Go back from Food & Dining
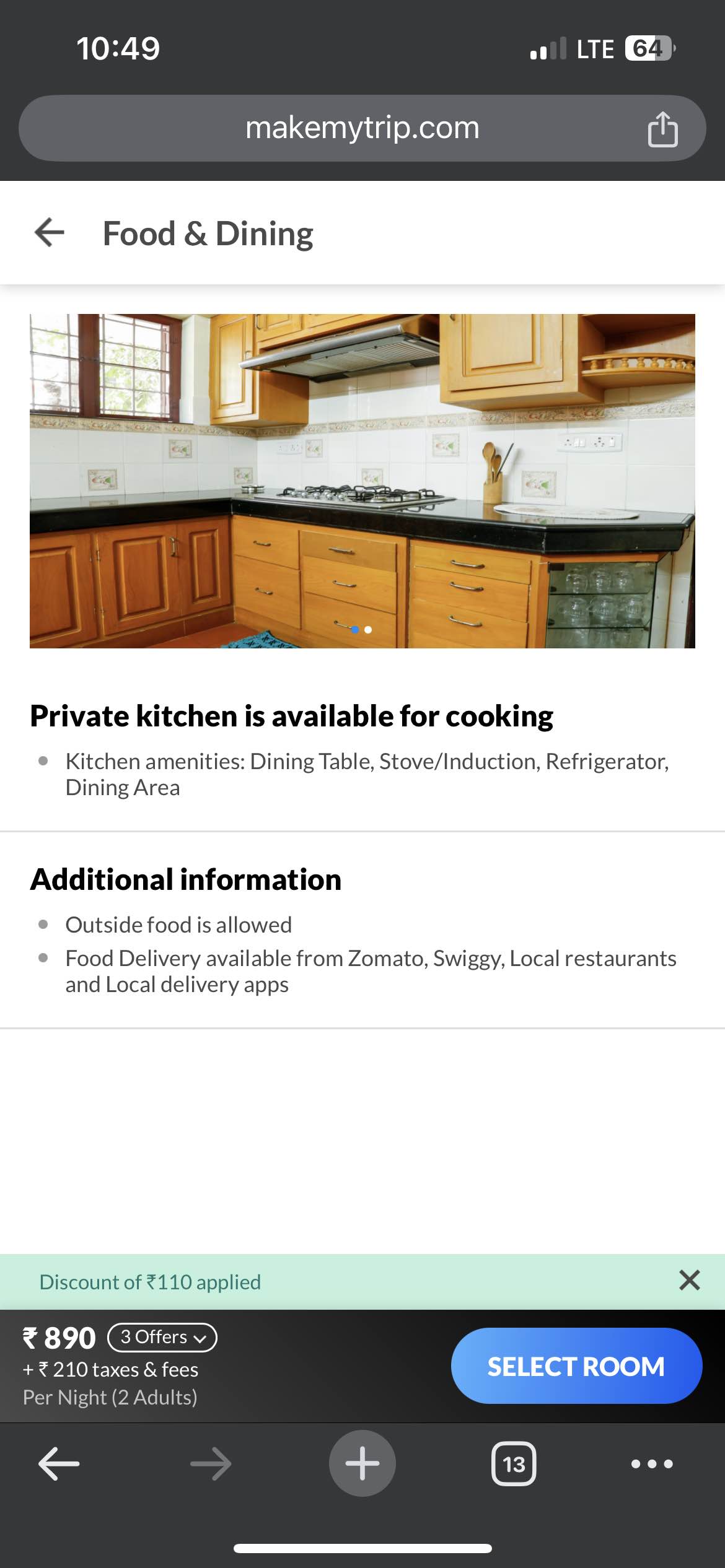The width and height of the screenshot is (725, 1568). point(50,233)
